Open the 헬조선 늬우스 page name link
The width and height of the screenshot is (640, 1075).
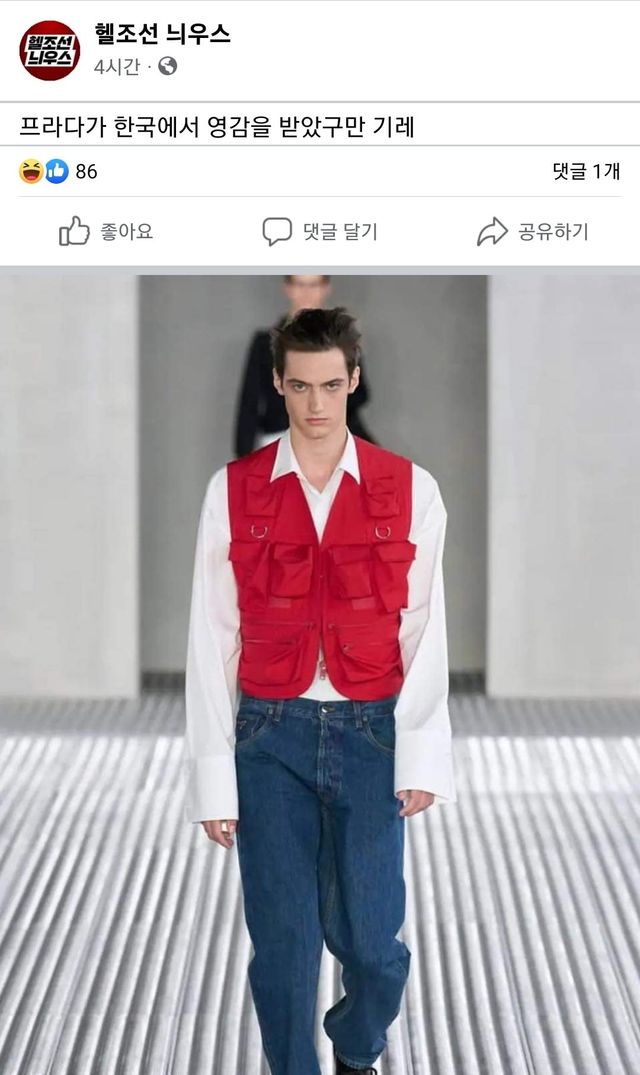162,35
